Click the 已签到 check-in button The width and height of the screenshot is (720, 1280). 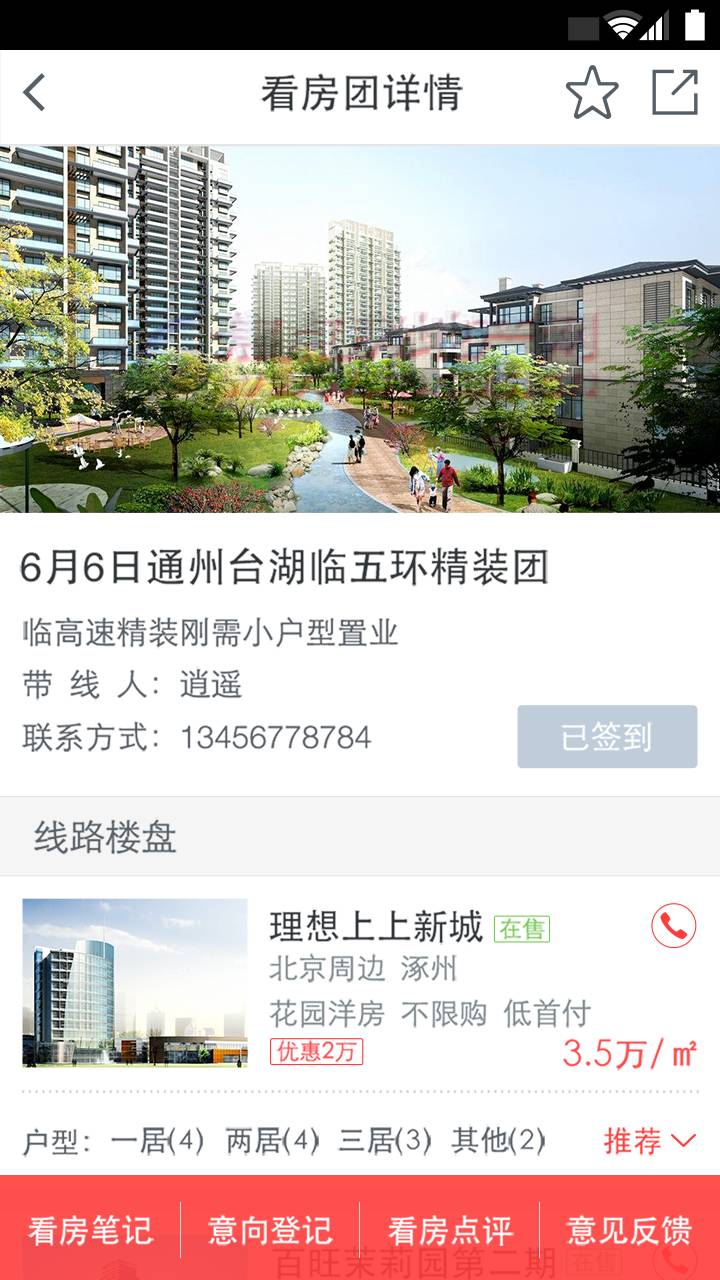[607, 736]
